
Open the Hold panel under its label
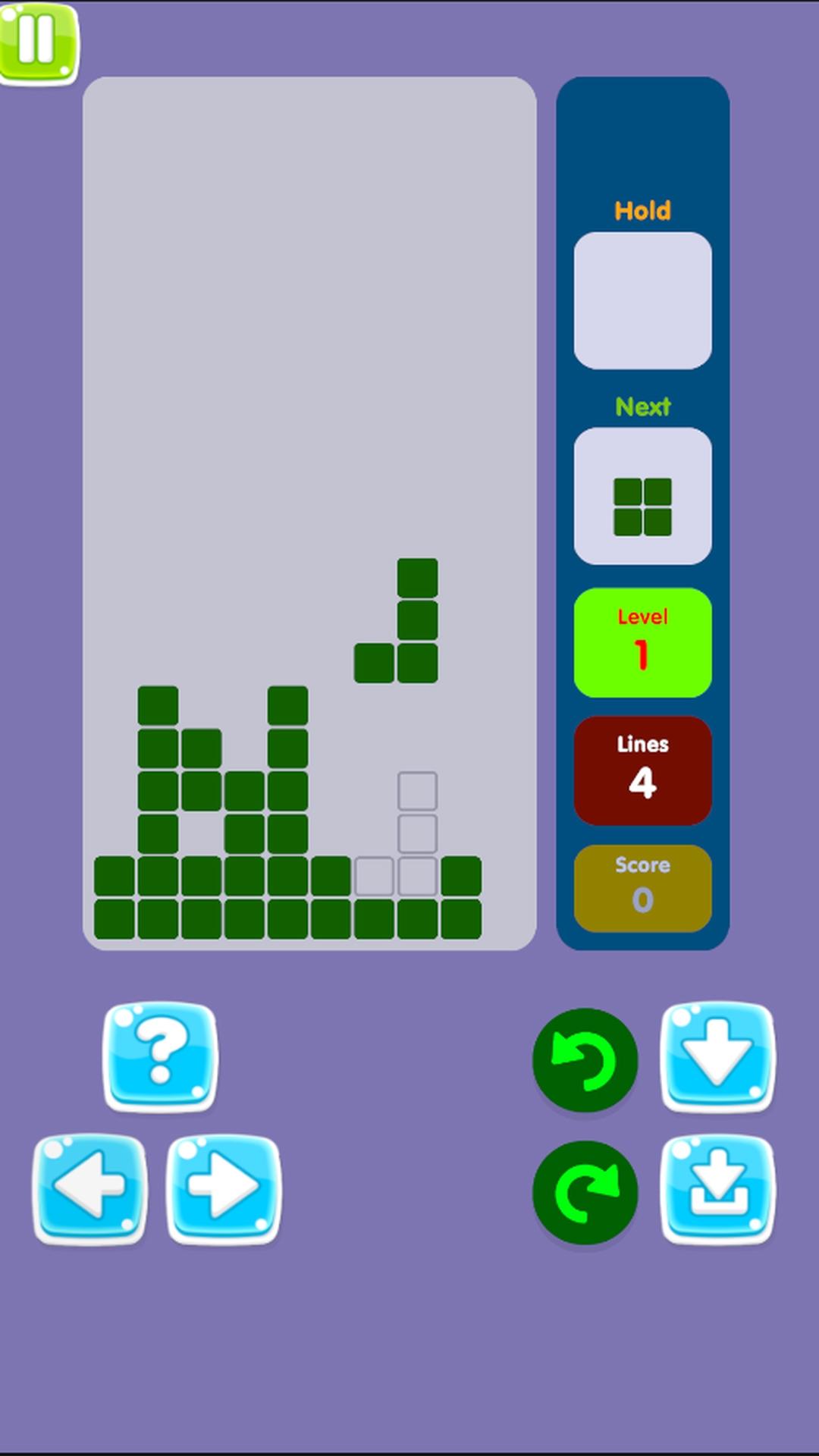[642, 300]
